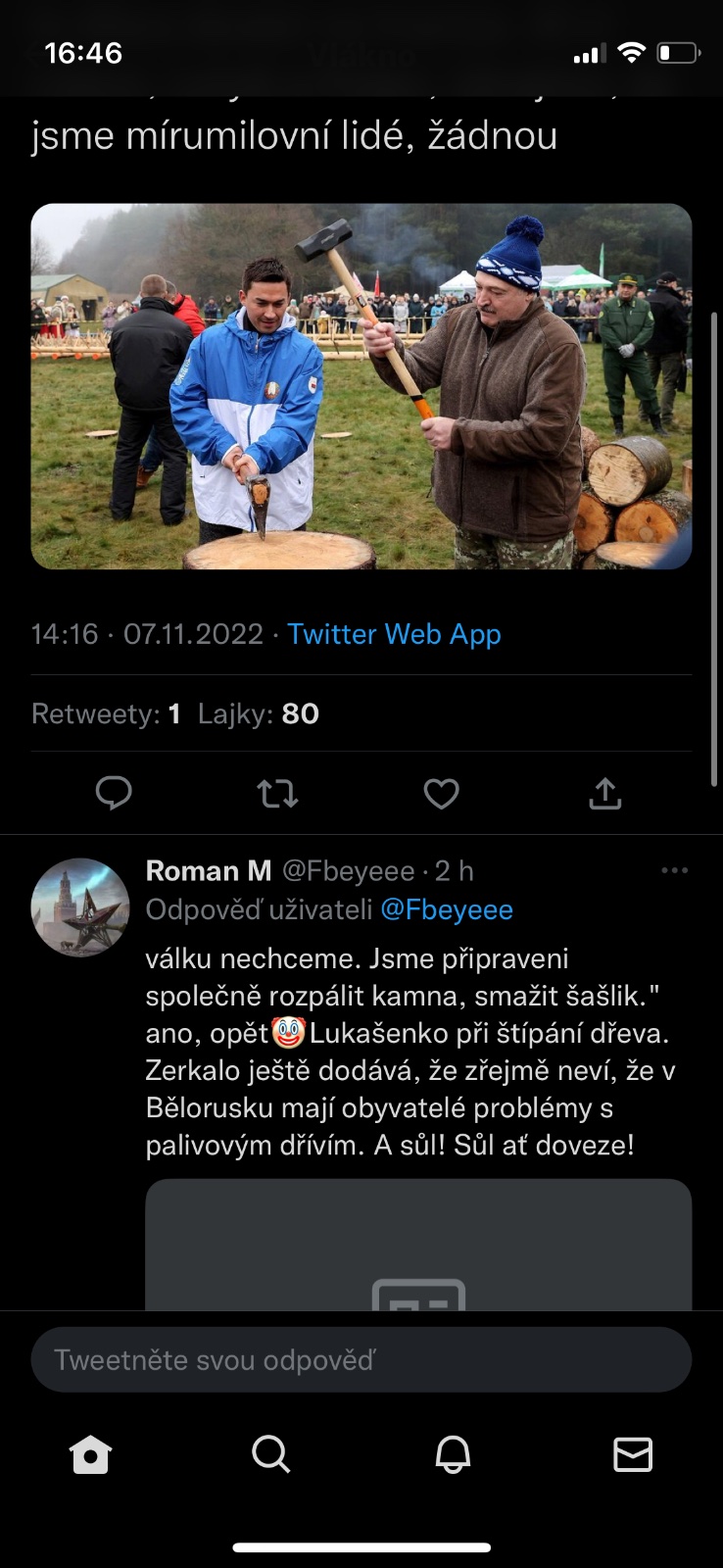Open overflow menu on Roman M's reply
This screenshot has width=723, height=1568.
[674, 870]
